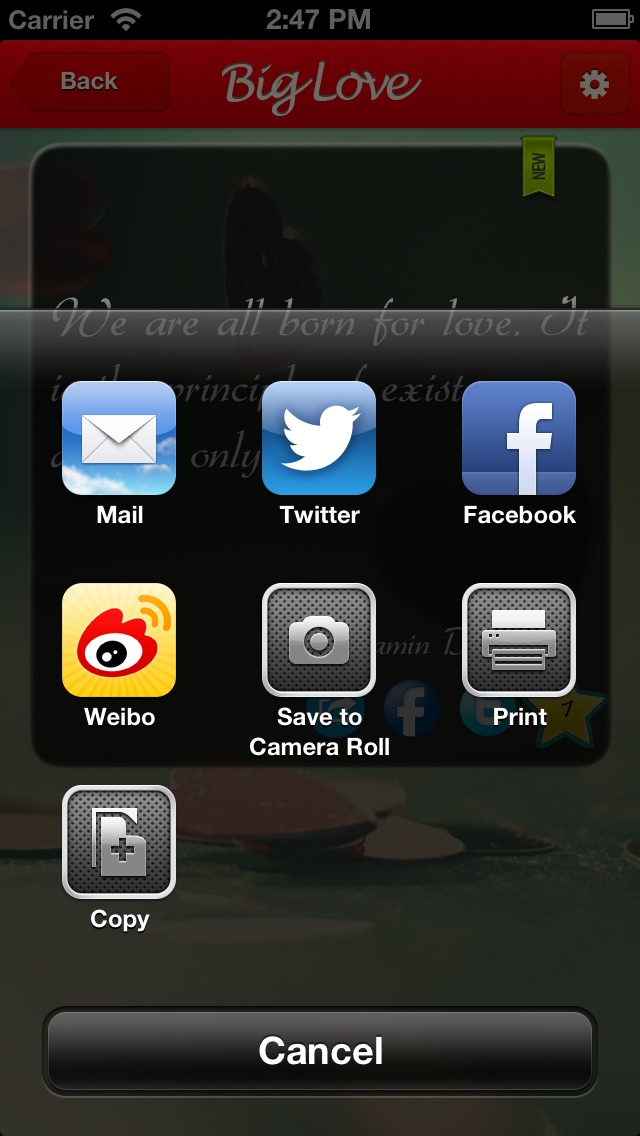This screenshot has width=640, height=1136.
Task: Cancel the share sheet
Action: click(320, 1050)
